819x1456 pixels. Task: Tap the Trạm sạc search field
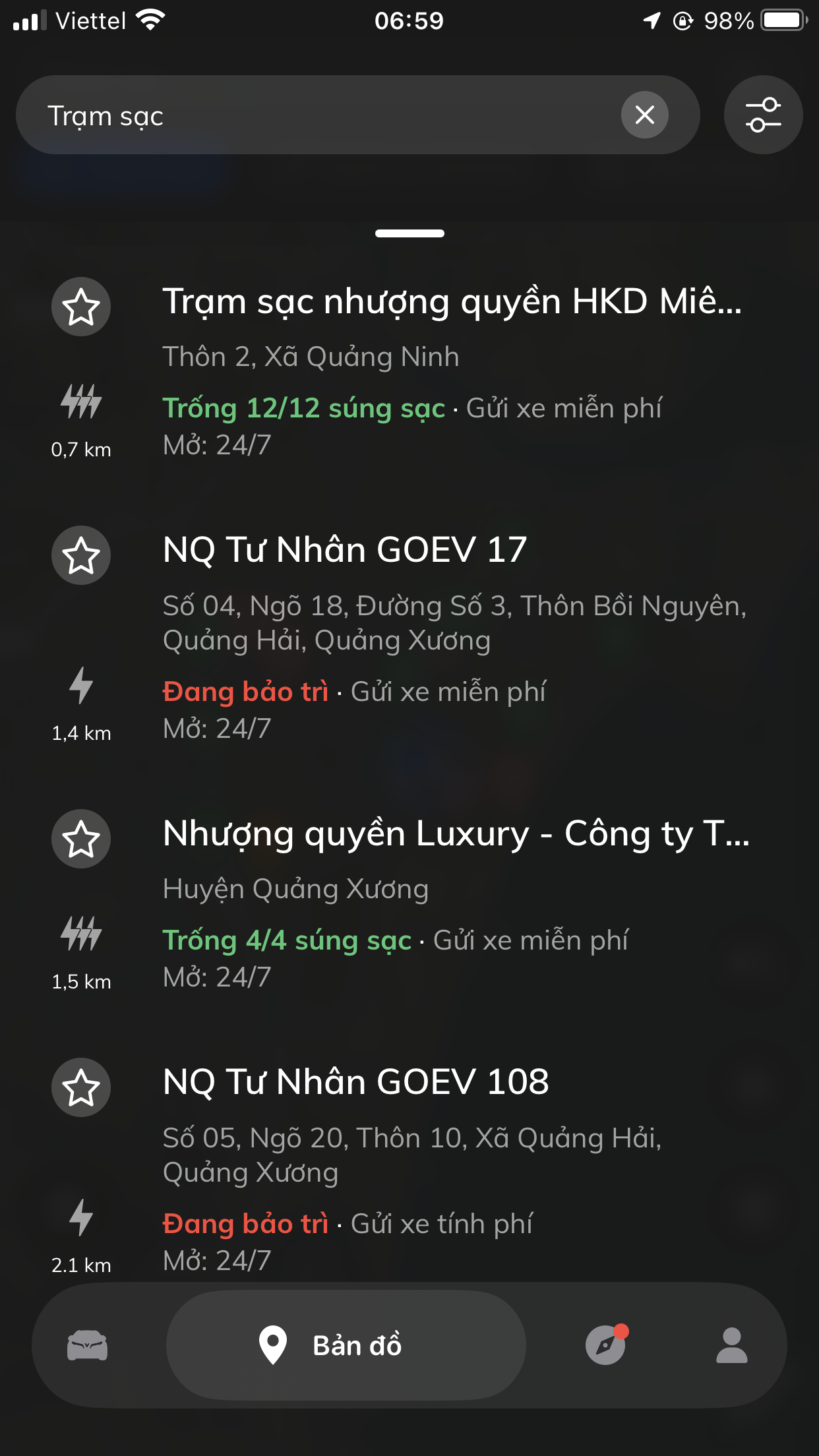317,115
